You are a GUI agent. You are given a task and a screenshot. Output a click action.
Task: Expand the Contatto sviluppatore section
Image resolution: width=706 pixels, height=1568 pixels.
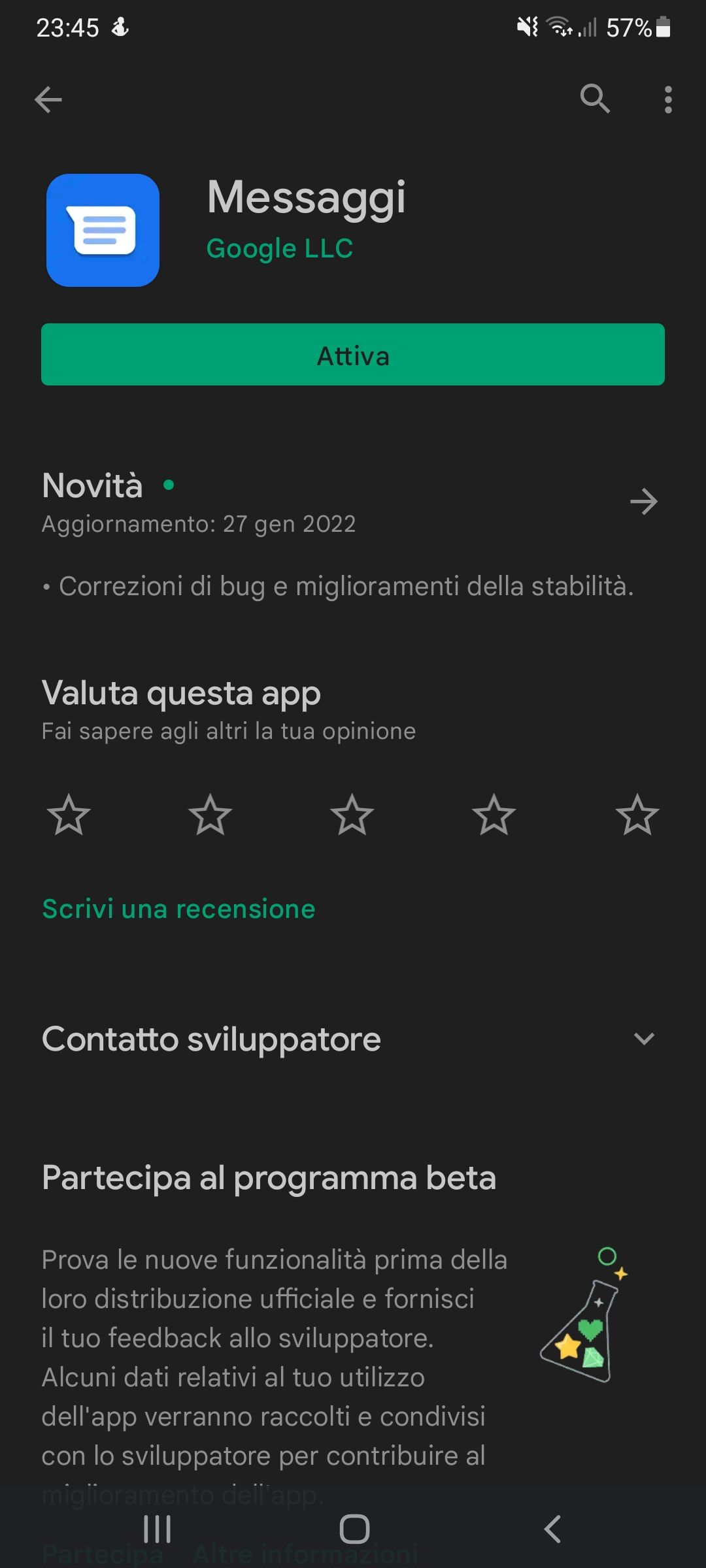click(645, 1039)
